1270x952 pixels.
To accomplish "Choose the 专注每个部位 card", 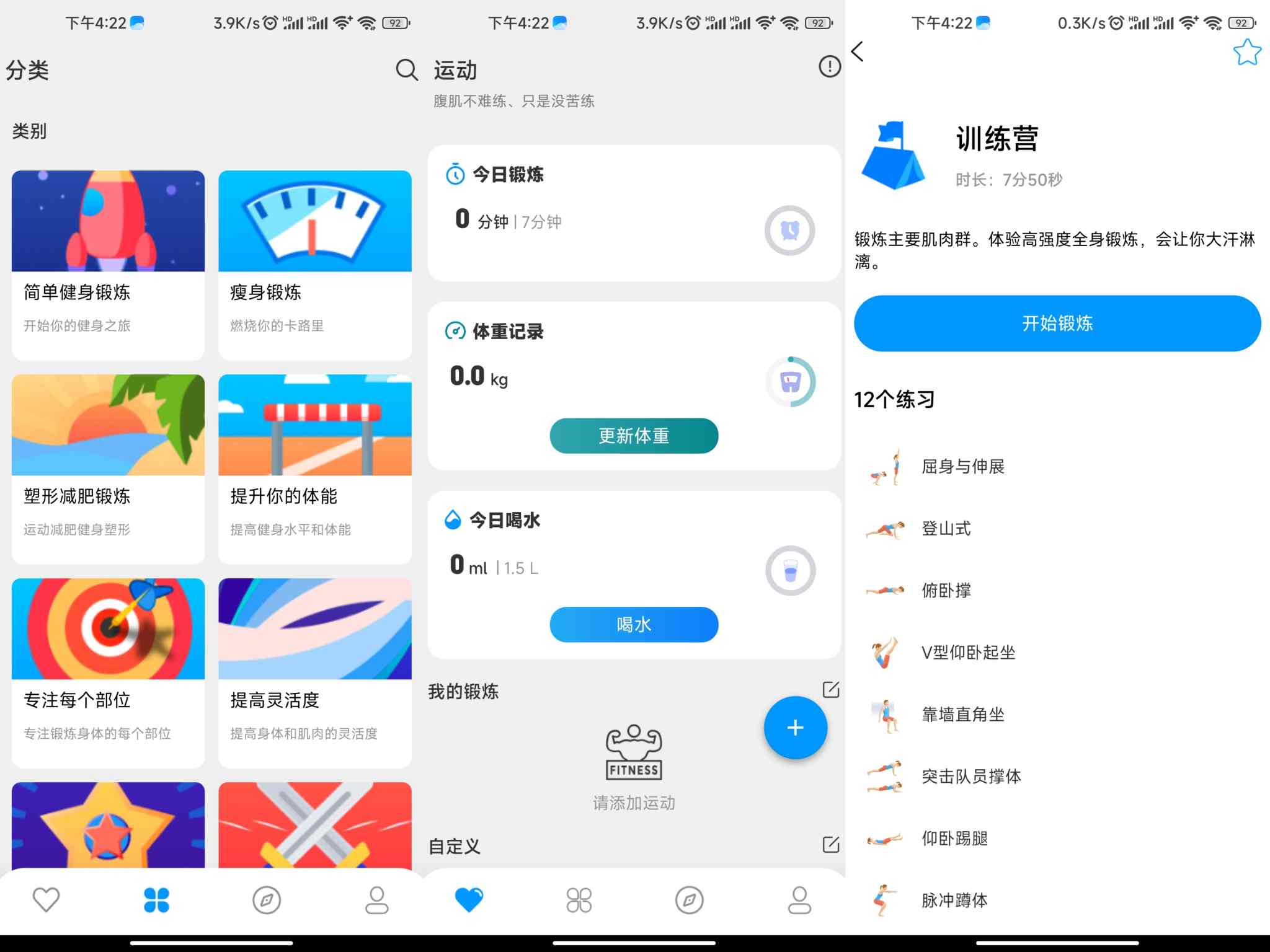I will click(x=108, y=672).
